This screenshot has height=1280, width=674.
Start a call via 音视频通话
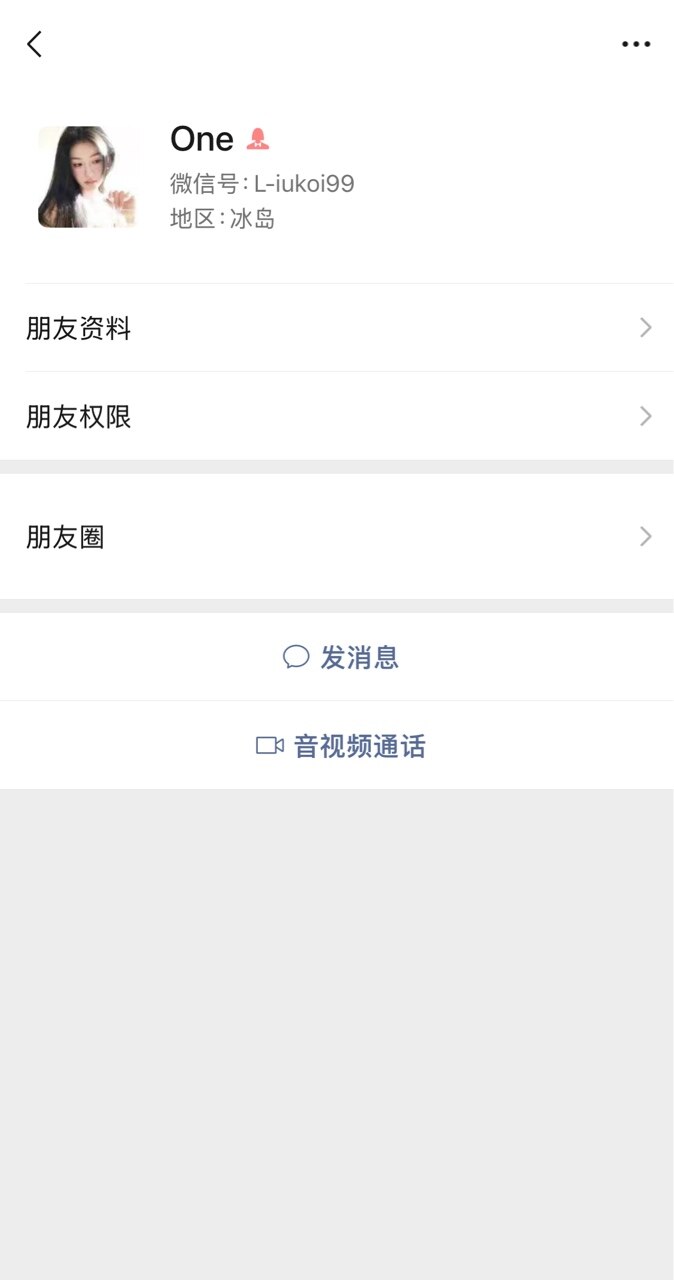[x=337, y=745]
